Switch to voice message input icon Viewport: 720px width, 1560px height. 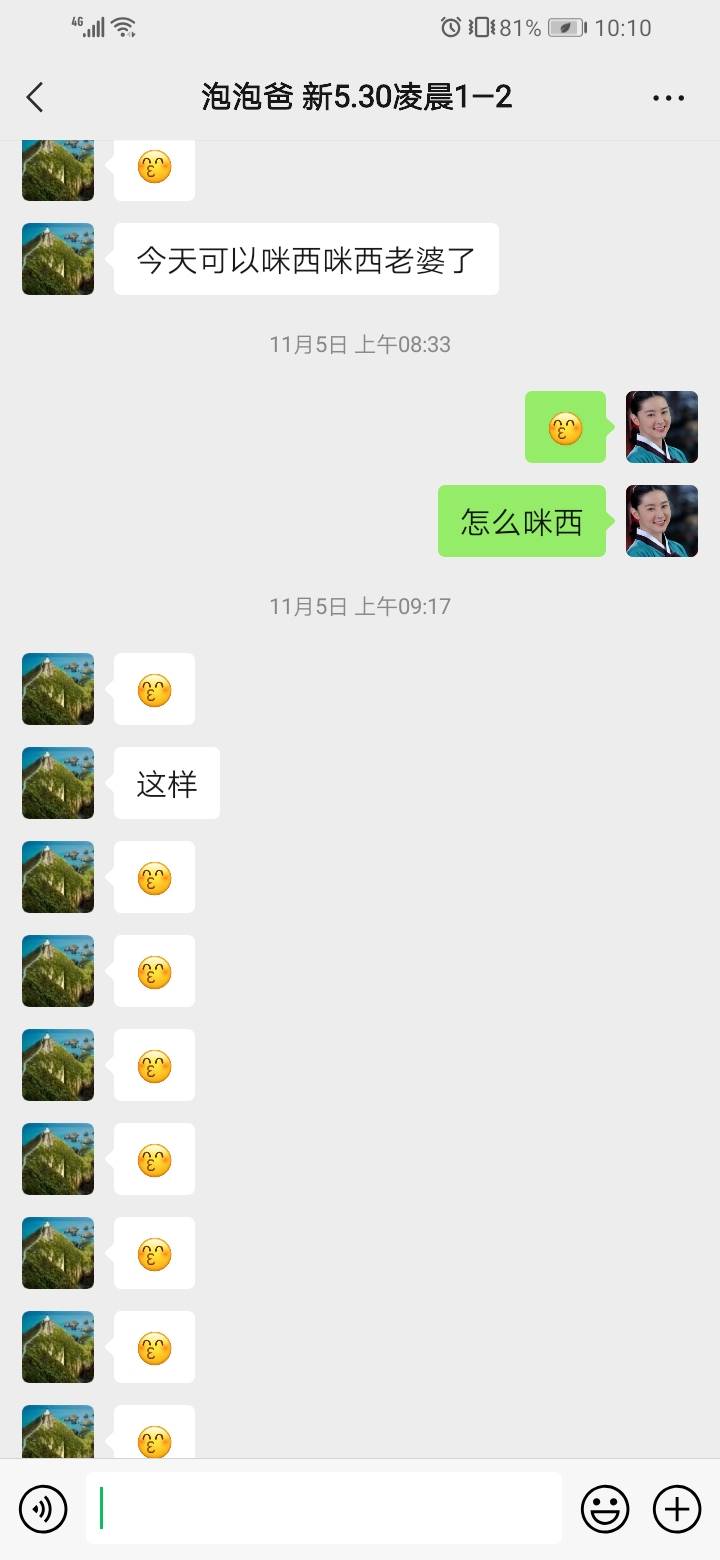tap(42, 1508)
